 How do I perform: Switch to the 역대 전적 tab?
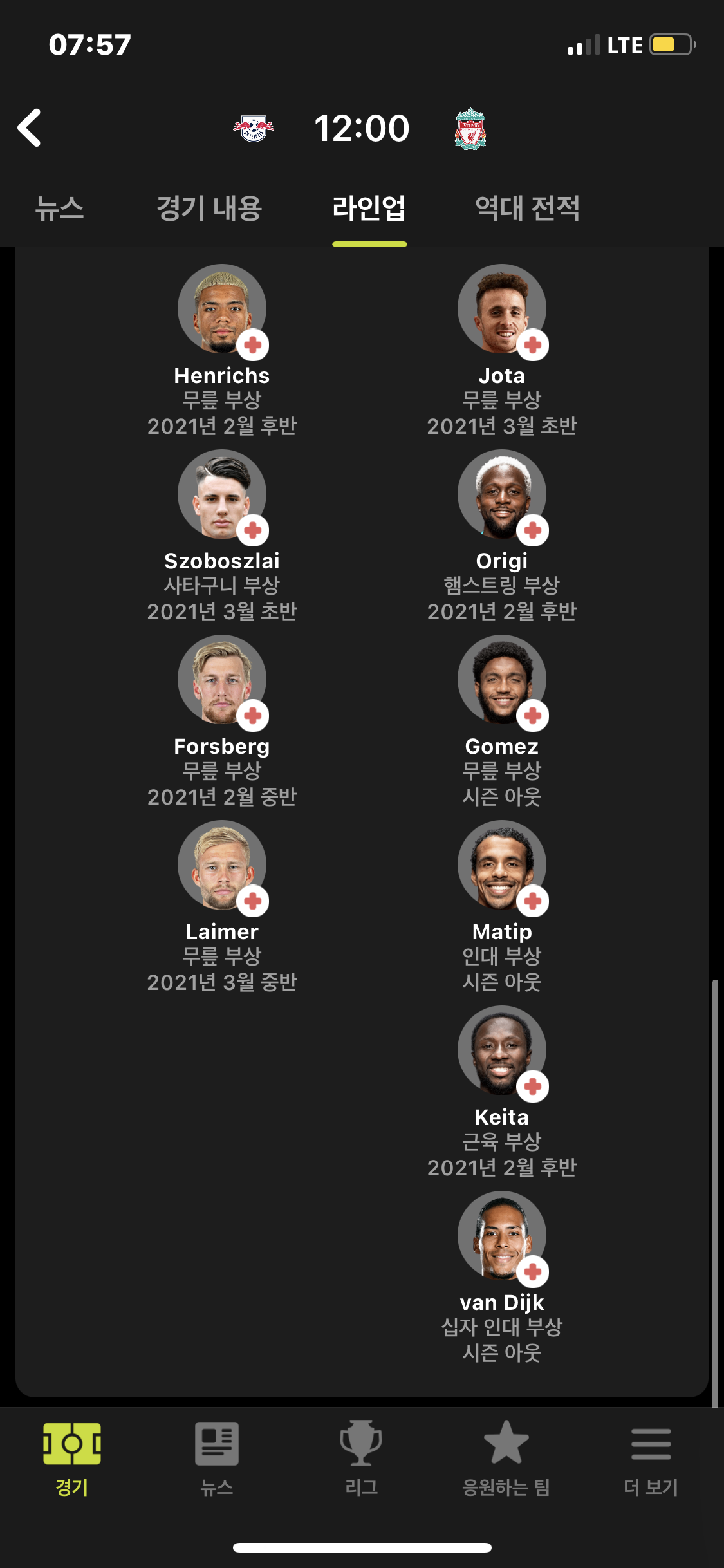527,209
